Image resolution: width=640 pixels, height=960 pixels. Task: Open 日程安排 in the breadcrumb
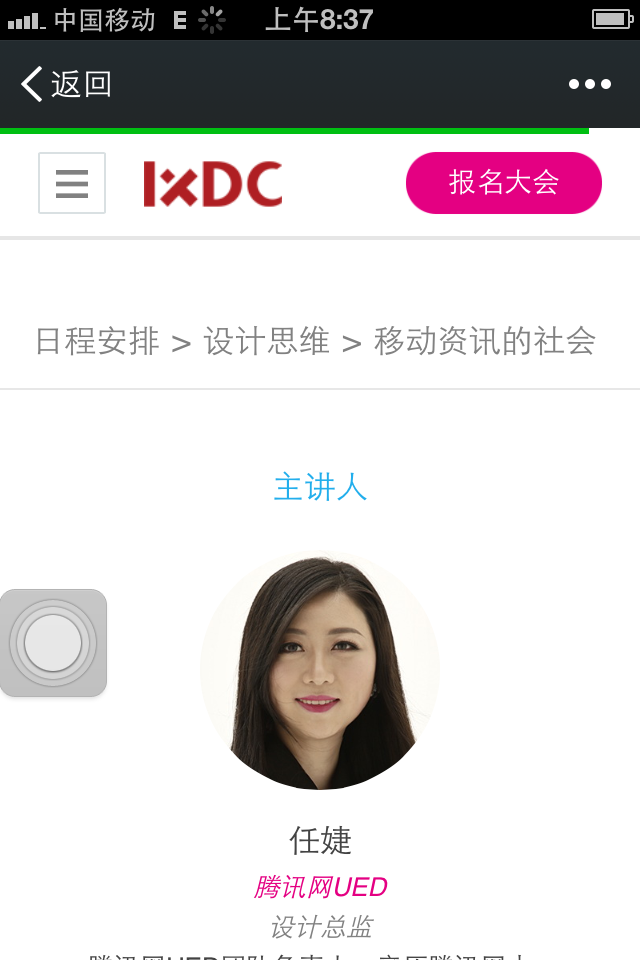(x=97, y=342)
